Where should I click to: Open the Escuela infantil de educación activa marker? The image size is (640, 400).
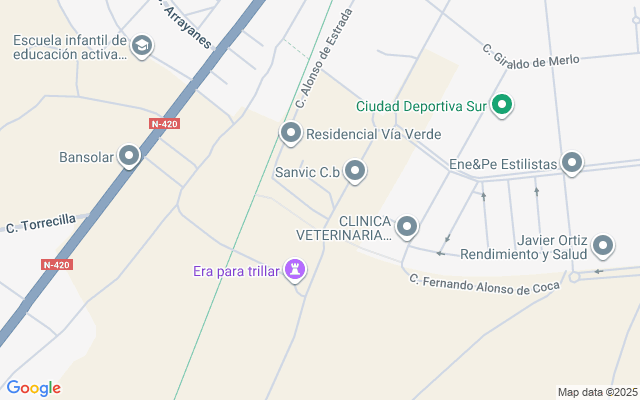point(142,45)
